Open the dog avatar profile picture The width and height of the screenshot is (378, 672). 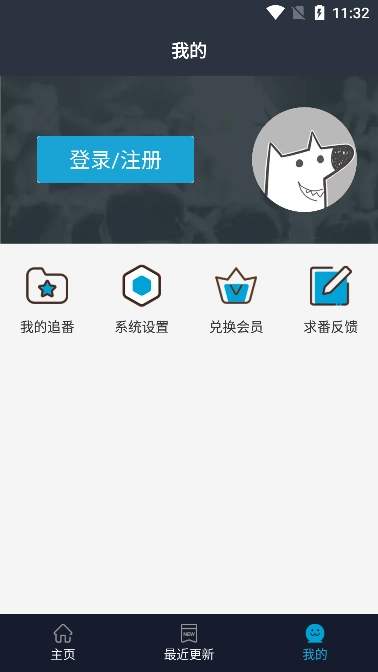[304, 159]
